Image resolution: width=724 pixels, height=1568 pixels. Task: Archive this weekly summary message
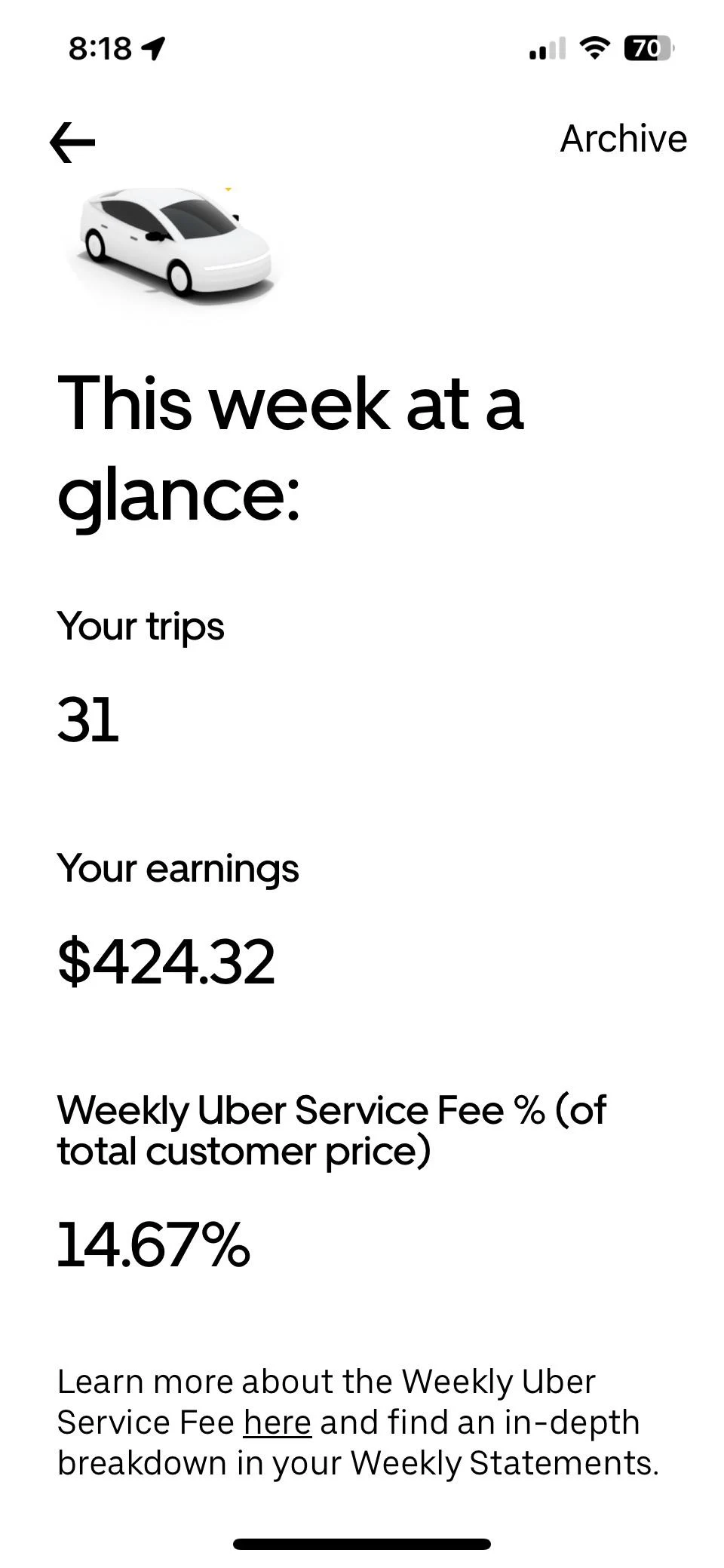(x=623, y=140)
